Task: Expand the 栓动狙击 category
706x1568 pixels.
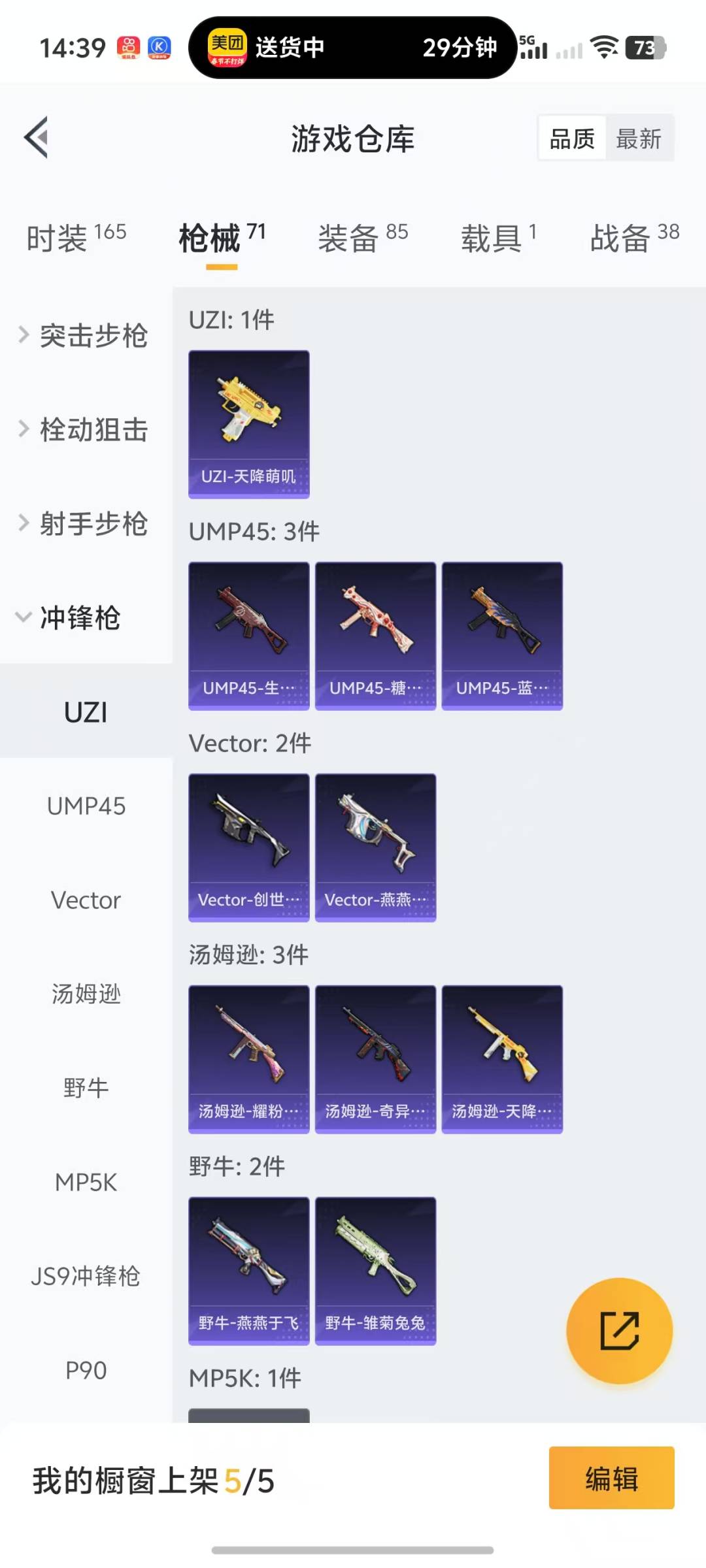Action: coord(85,430)
